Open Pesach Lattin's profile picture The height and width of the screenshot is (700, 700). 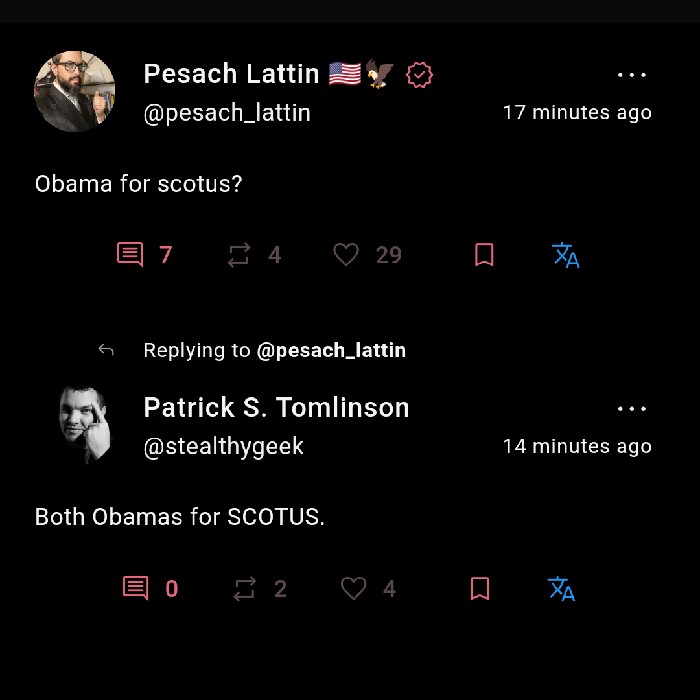[x=75, y=92]
